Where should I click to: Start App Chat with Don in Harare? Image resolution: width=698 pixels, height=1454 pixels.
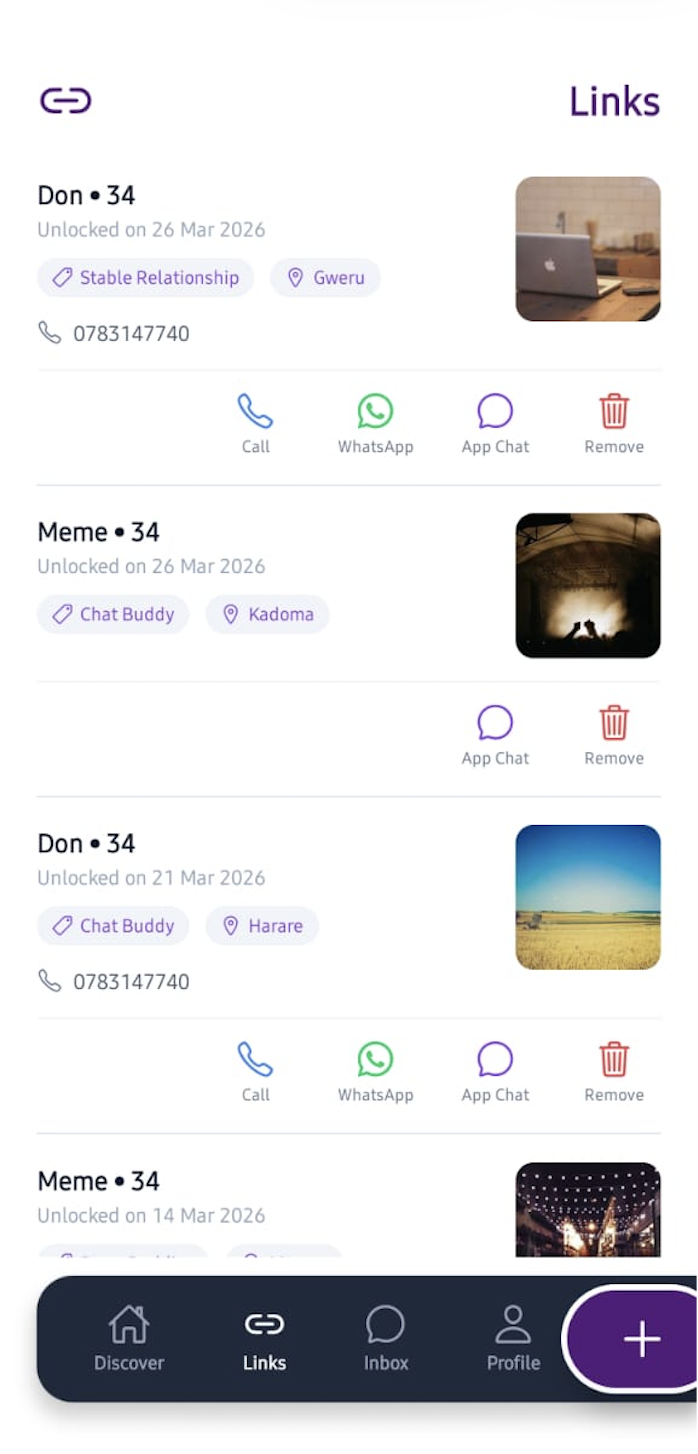495,1071
